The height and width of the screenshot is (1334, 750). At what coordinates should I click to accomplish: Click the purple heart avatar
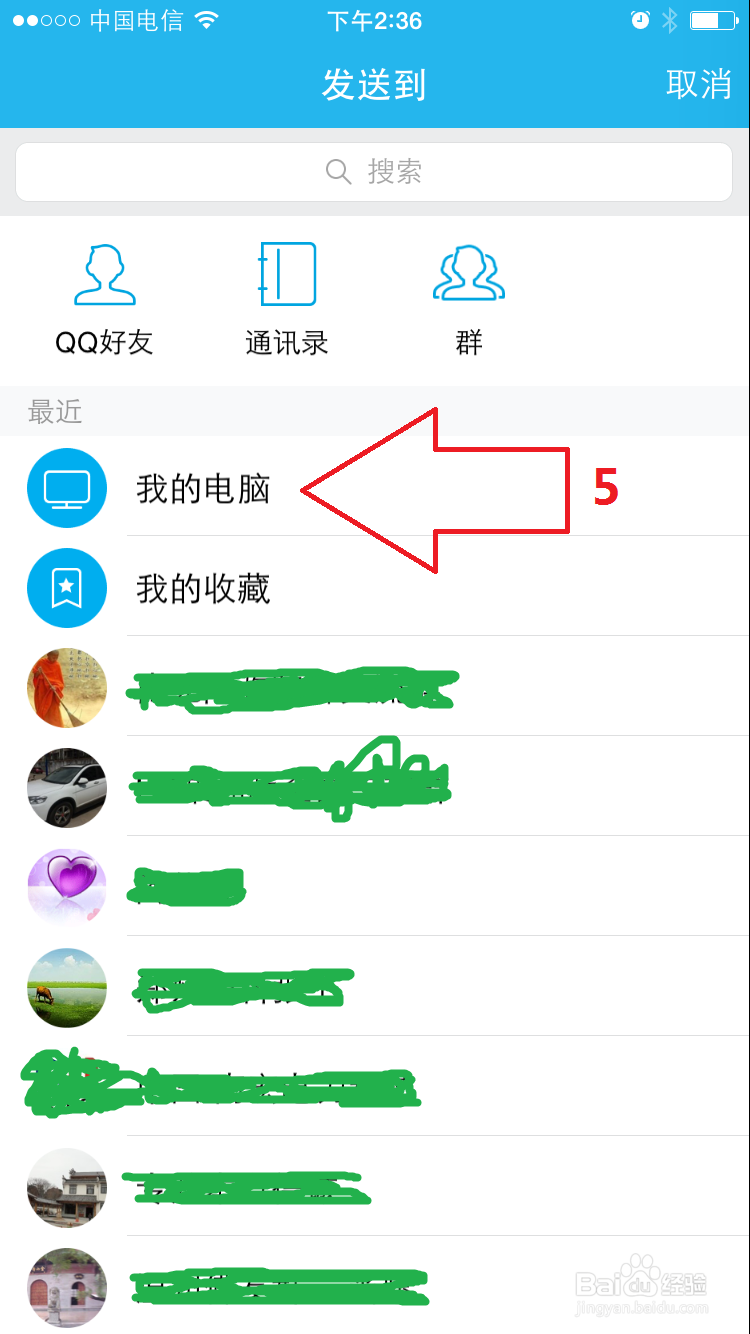click(x=66, y=887)
